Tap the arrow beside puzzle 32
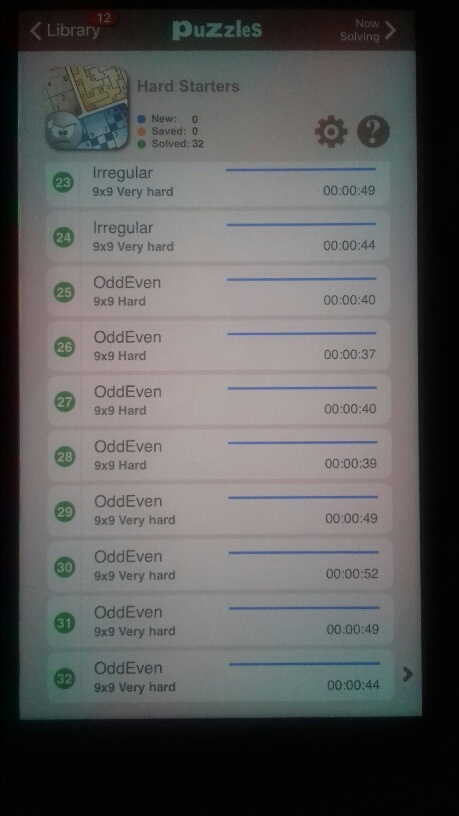 [x=407, y=674]
